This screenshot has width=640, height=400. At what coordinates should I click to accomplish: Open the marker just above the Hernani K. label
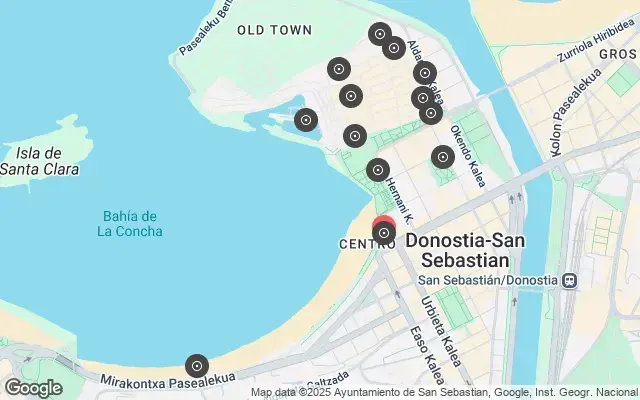378,170
